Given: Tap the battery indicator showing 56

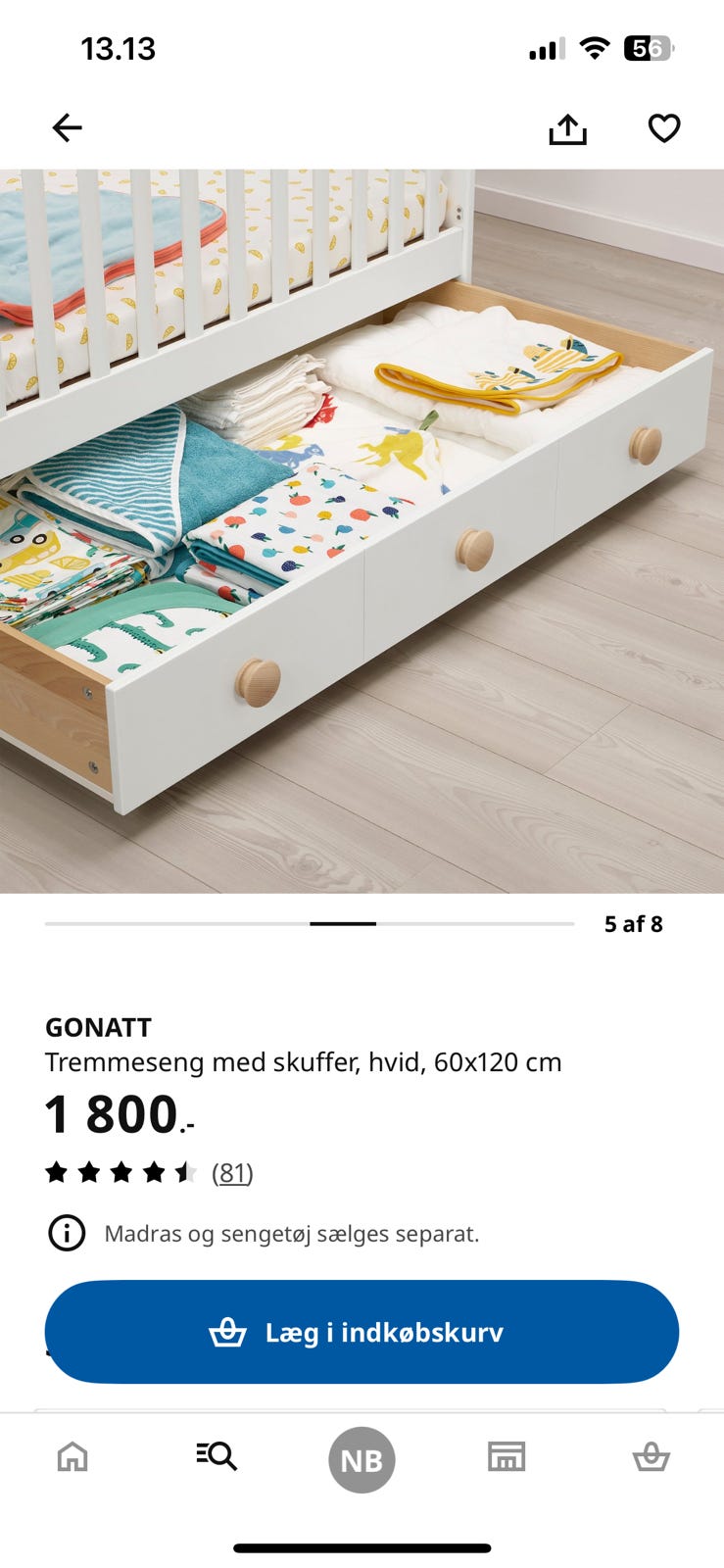Looking at the screenshot, I should point(650,47).
